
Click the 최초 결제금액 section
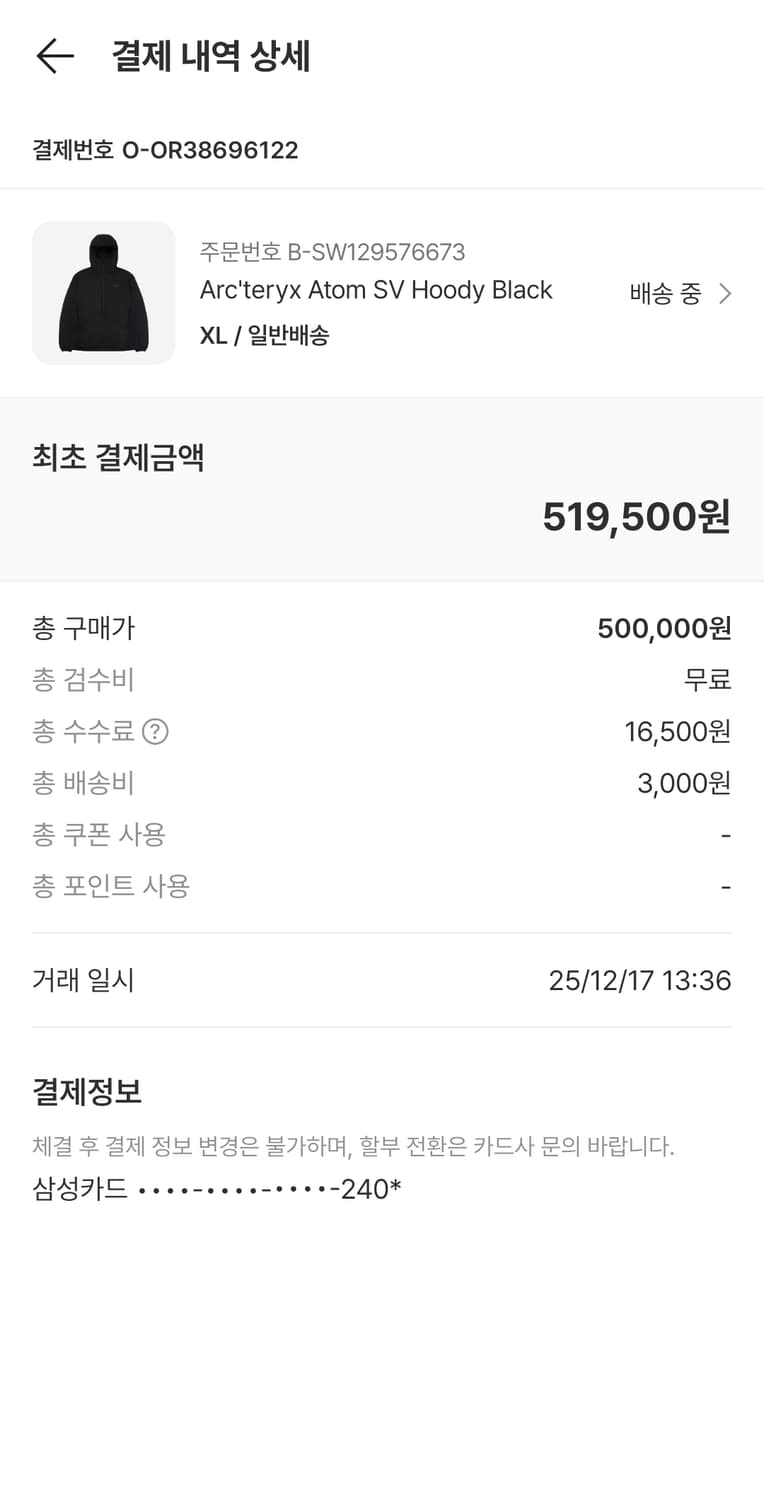(x=119, y=457)
